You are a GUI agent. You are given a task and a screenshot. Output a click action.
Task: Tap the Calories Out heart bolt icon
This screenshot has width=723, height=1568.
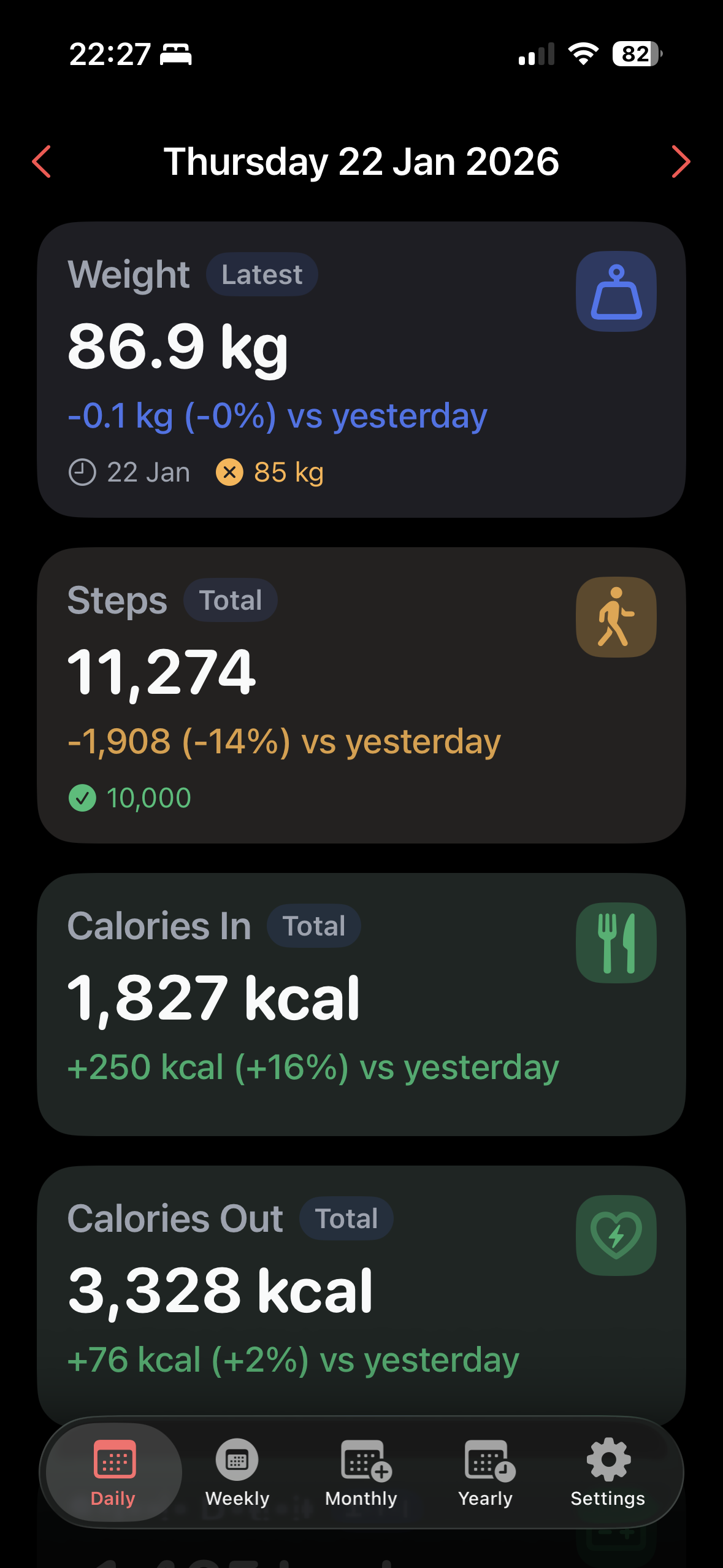[x=615, y=1235]
